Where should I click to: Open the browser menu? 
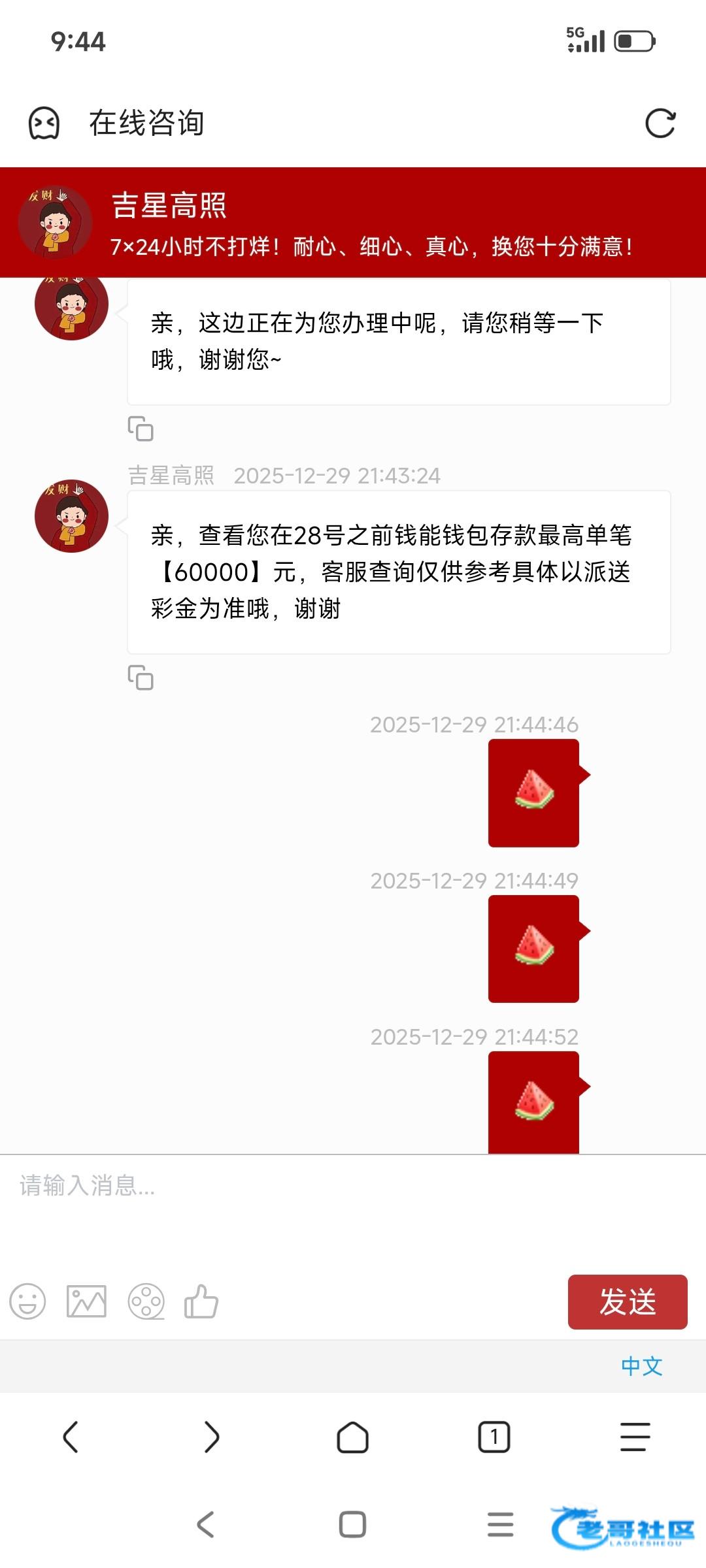[635, 1437]
